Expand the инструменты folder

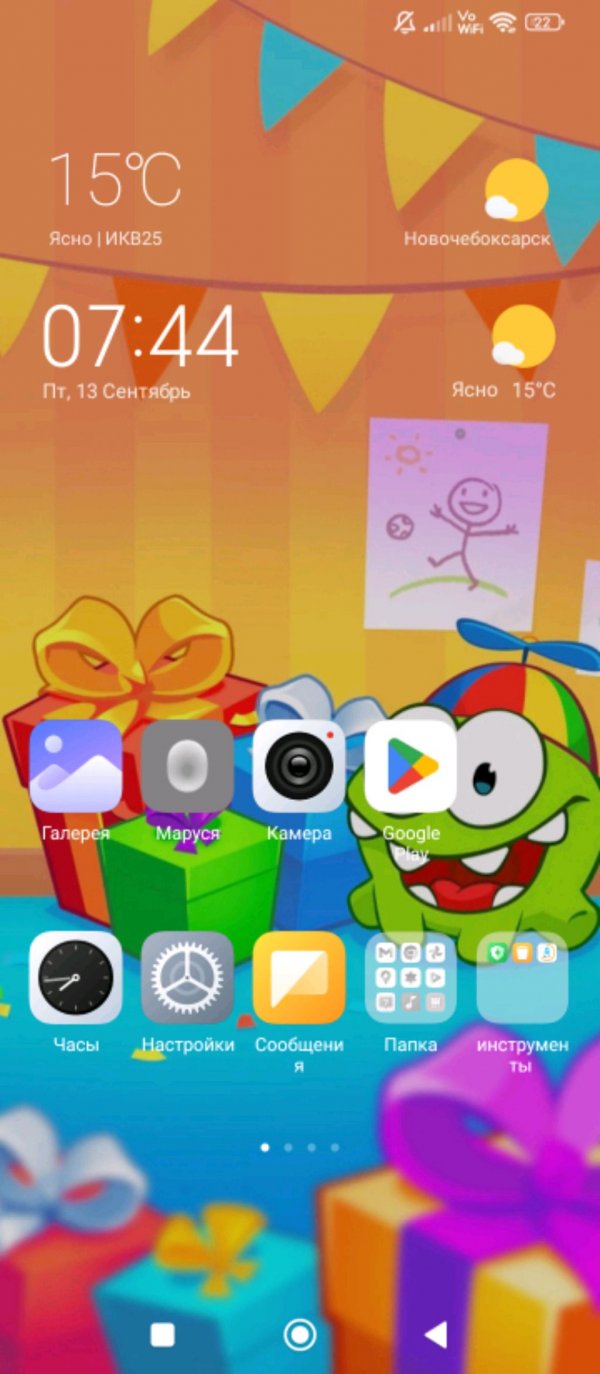tap(522, 977)
